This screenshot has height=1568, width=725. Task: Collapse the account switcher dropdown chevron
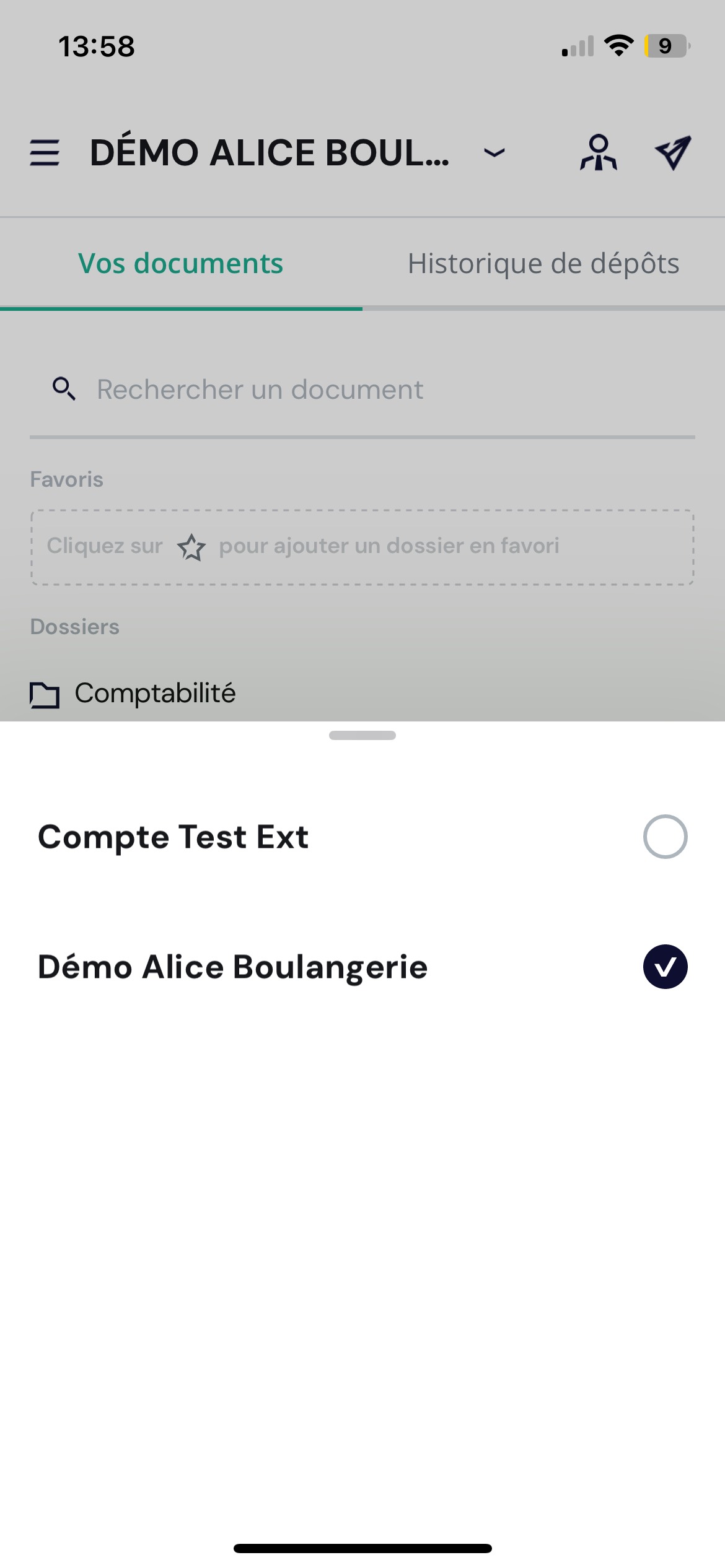point(494,152)
